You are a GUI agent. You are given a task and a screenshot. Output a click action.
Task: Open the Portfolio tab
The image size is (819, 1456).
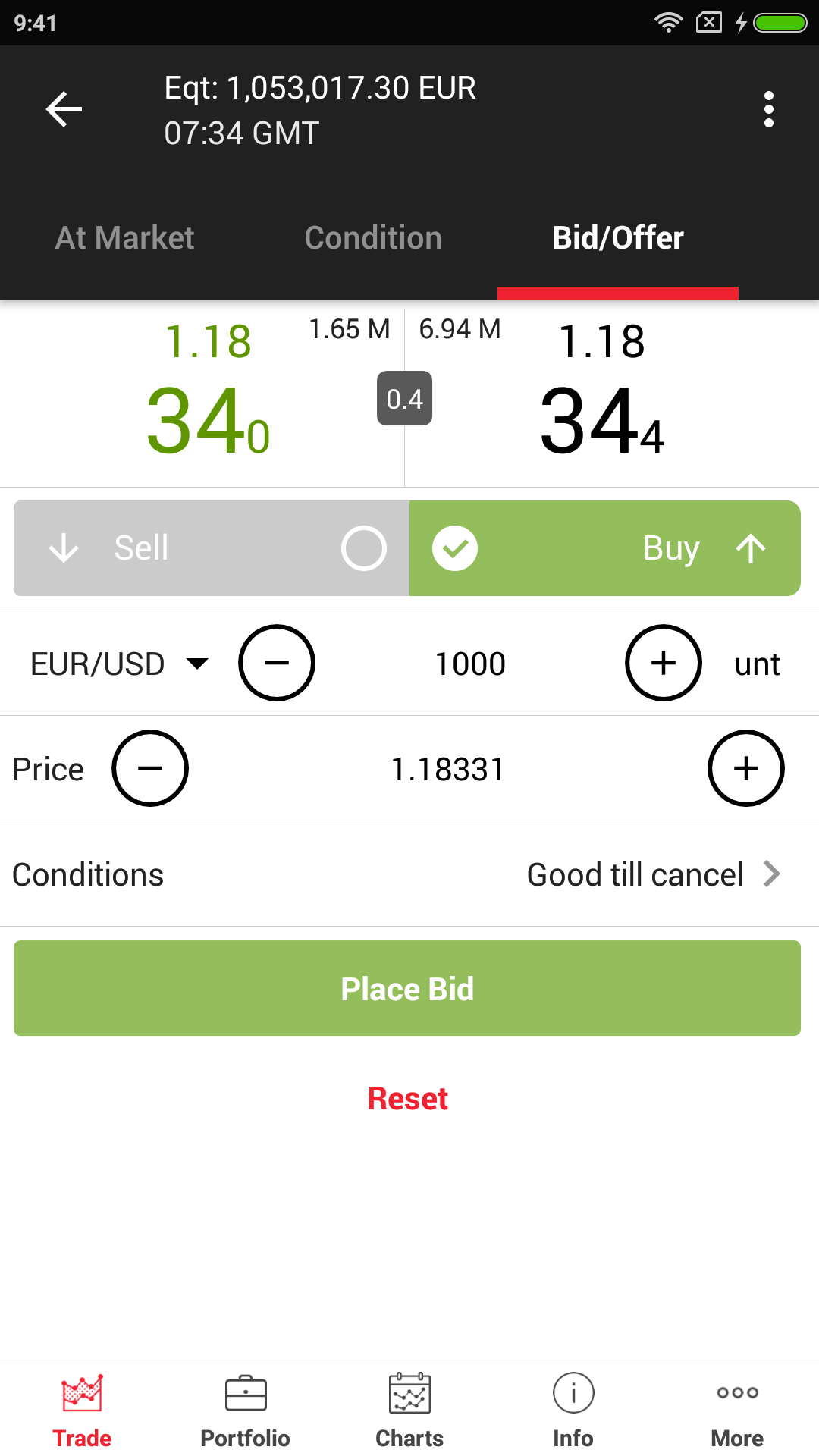tap(245, 1410)
